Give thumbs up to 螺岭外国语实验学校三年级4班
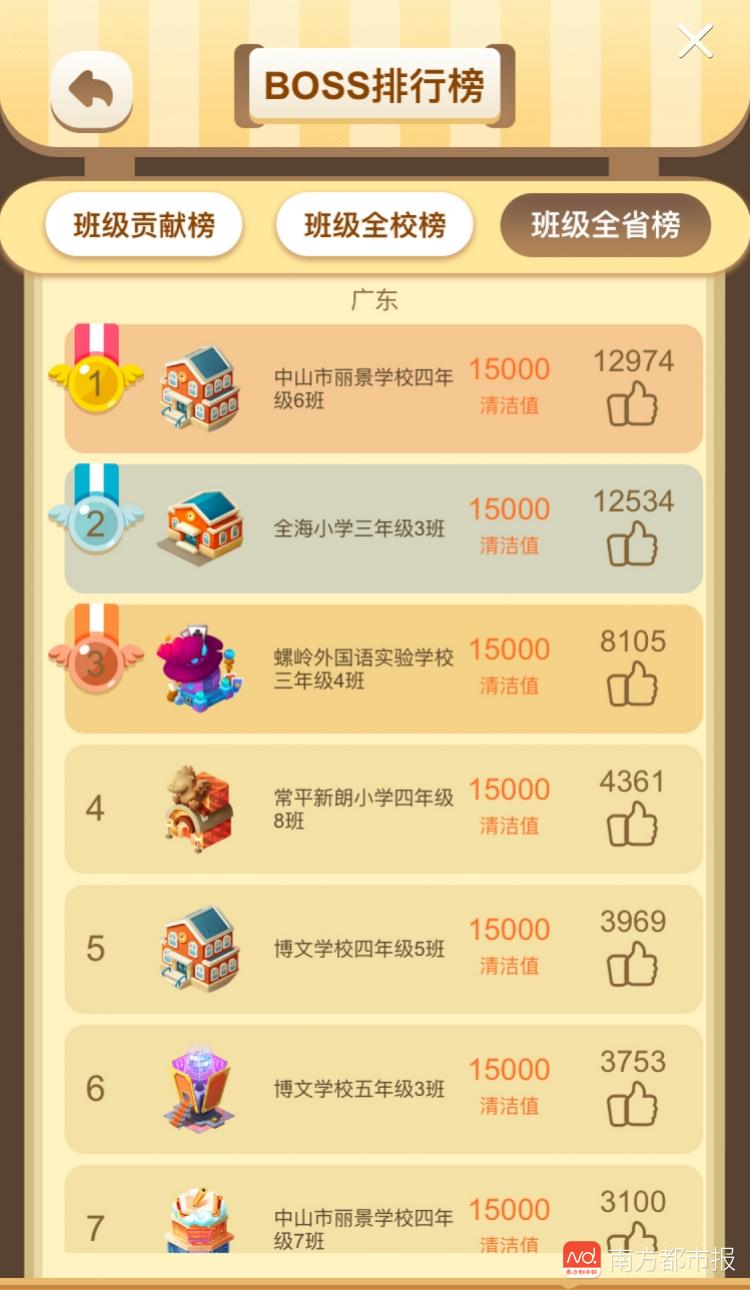 point(633,687)
